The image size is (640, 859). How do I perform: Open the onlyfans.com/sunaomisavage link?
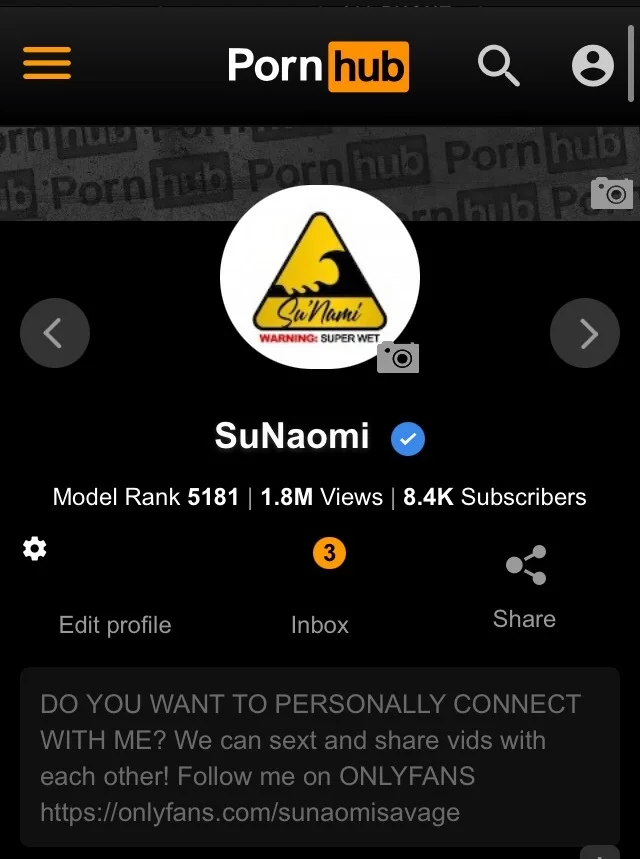click(250, 812)
